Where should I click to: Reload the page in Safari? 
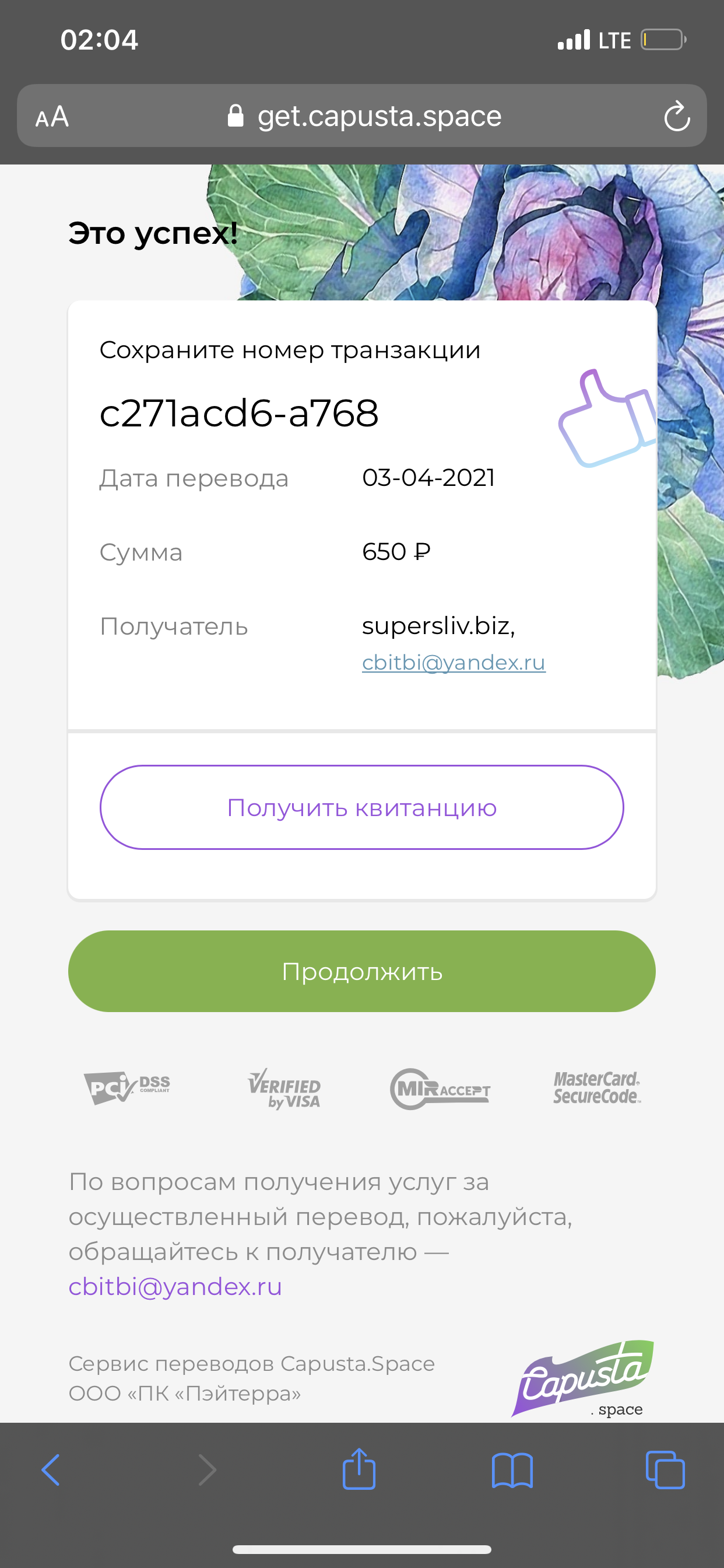pyautogui.click(x=677, y=116)
